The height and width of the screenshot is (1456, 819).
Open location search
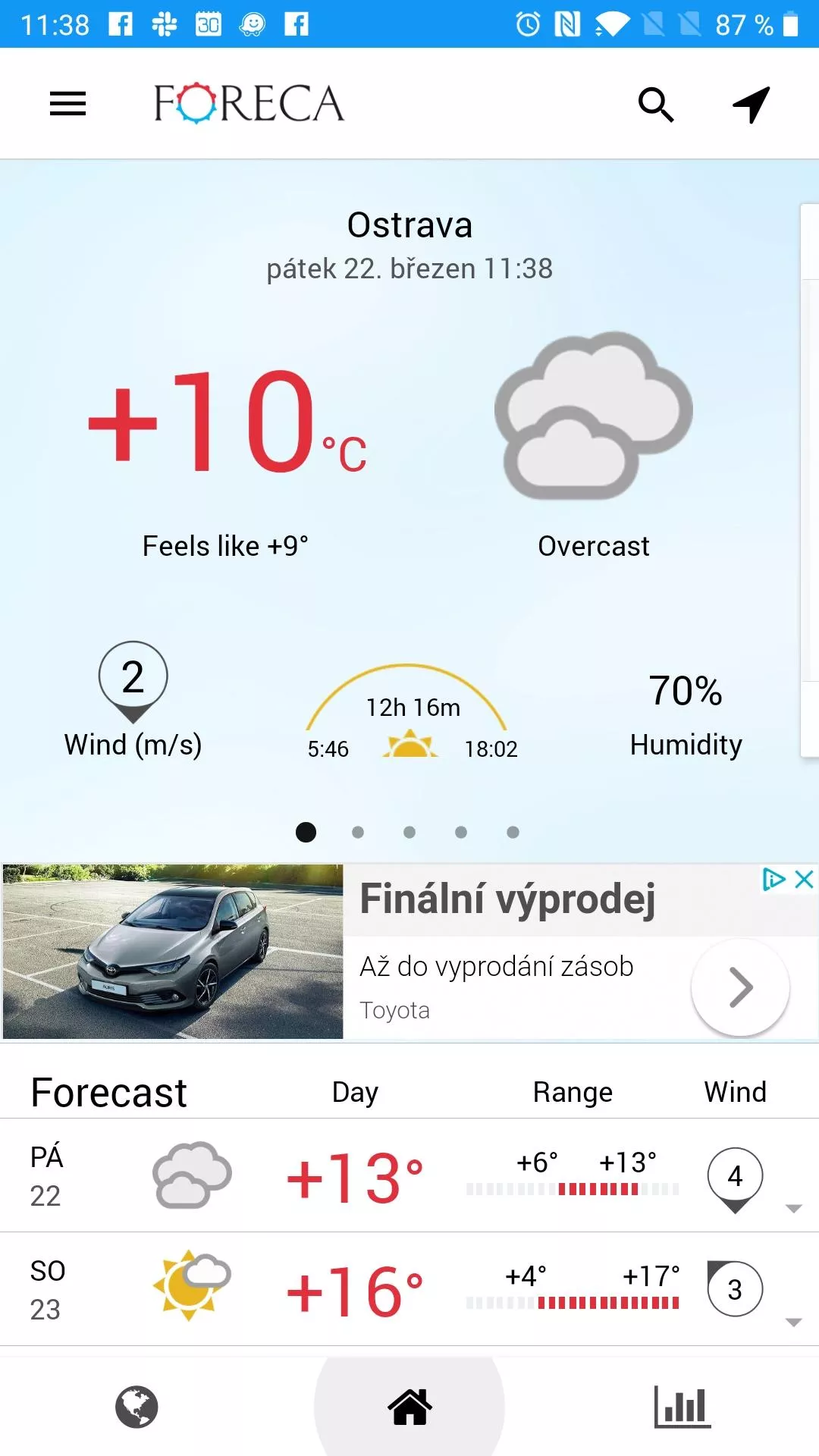656,104
